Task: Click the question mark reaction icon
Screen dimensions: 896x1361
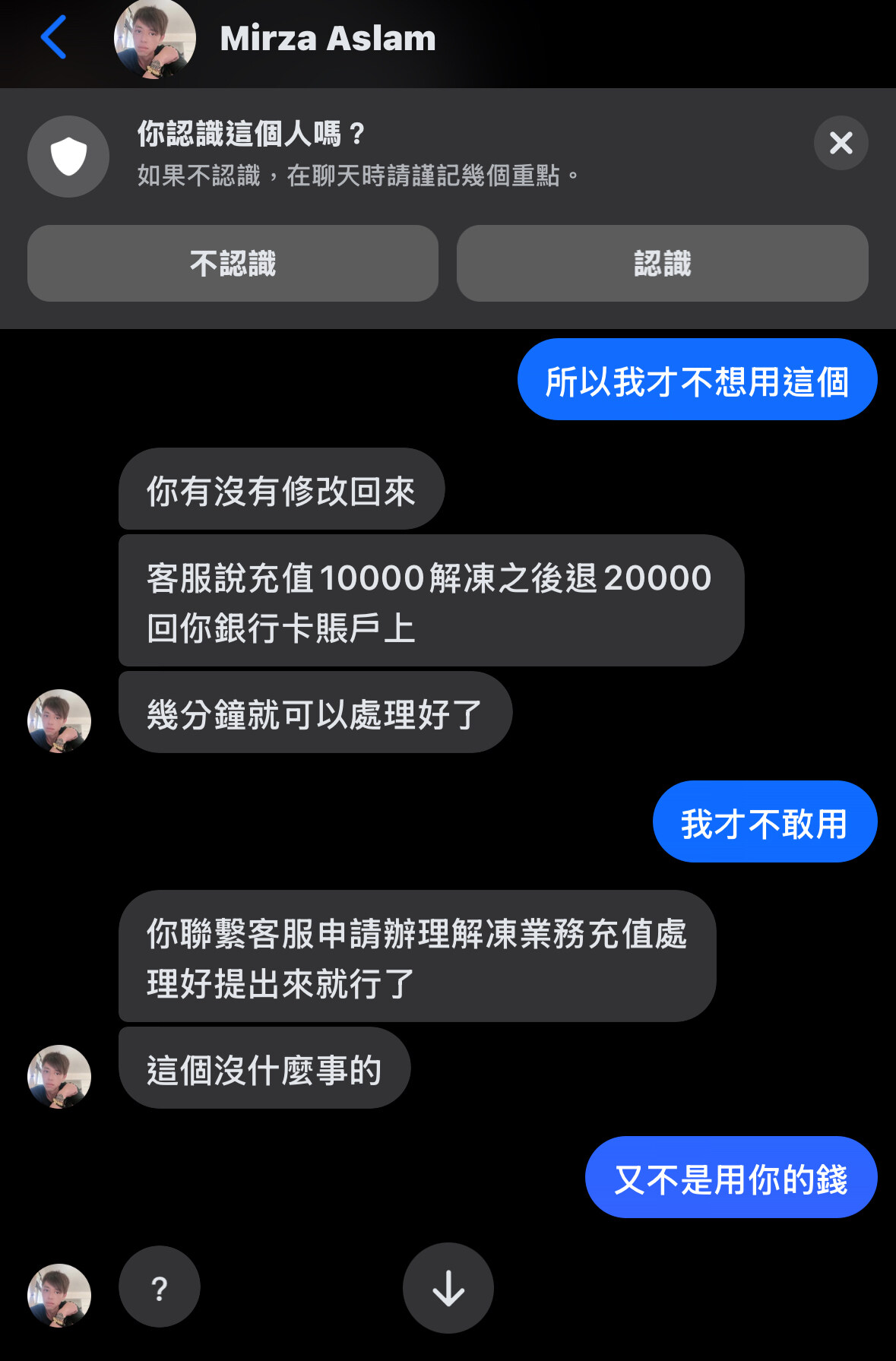Action: [x=159, y=1285]
